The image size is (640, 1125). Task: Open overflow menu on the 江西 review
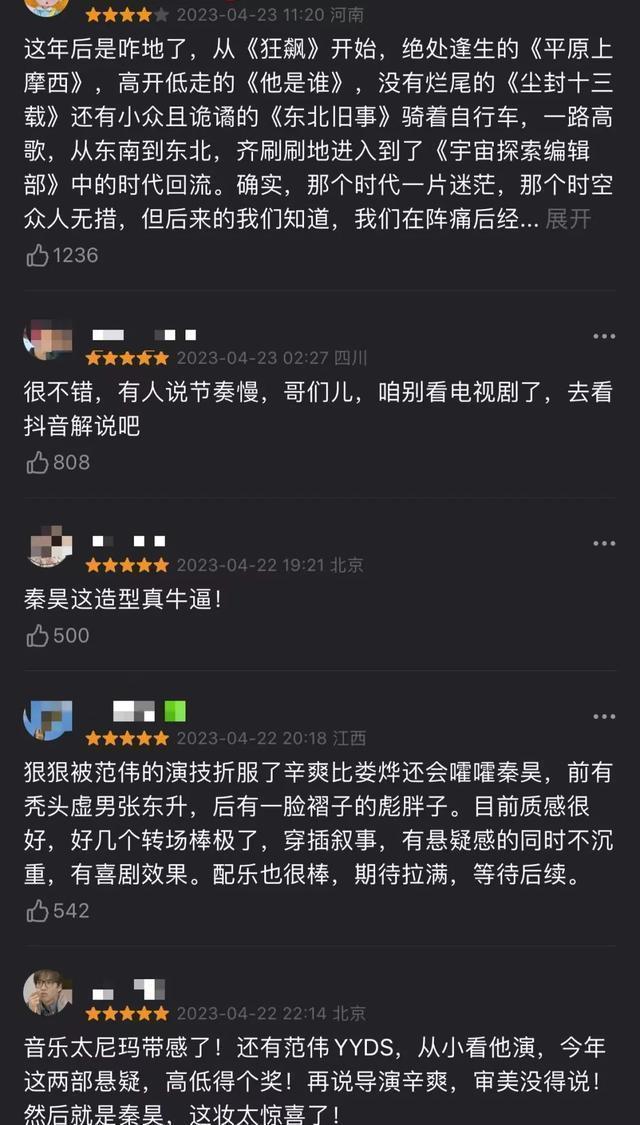pyautogui.click(x=603, y=717)
